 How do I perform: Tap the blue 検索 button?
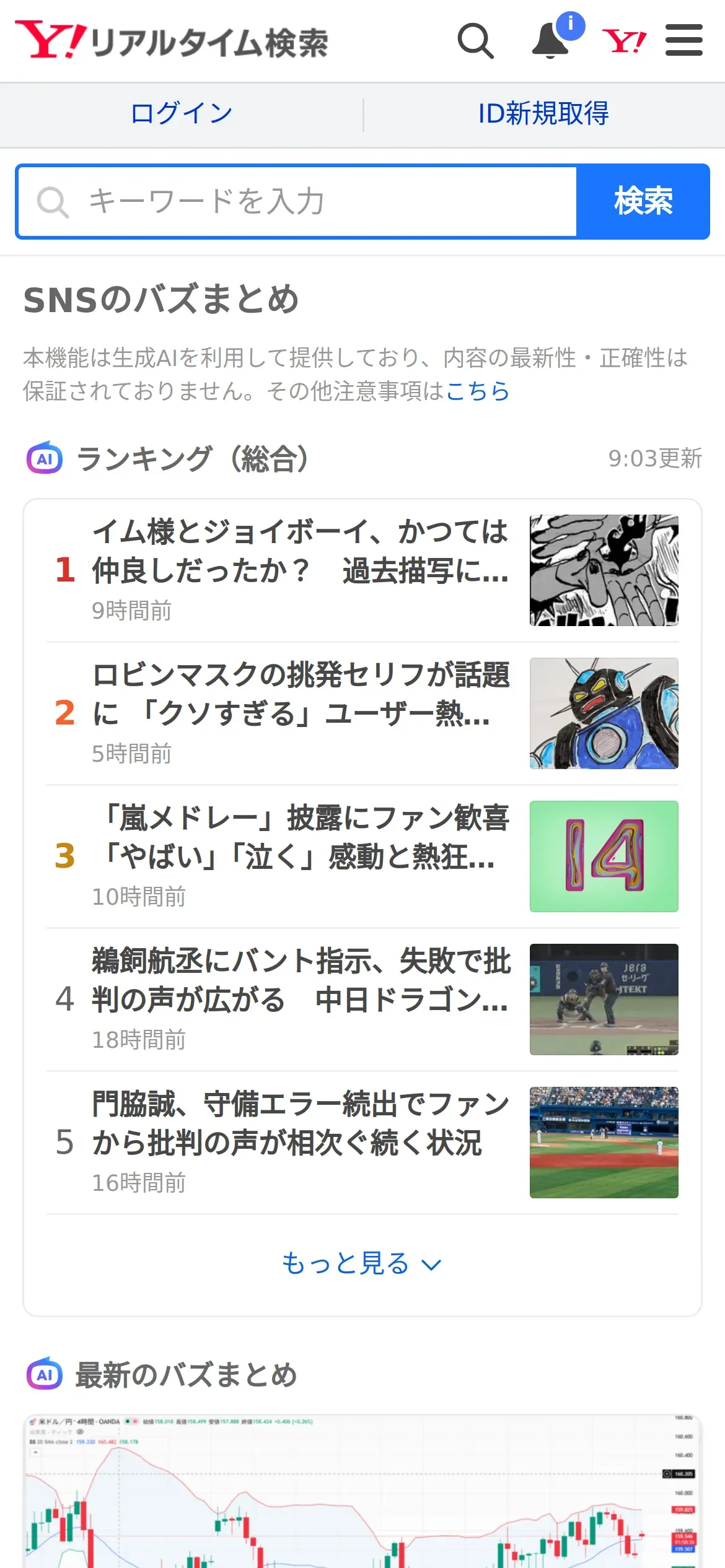[643, 201]
